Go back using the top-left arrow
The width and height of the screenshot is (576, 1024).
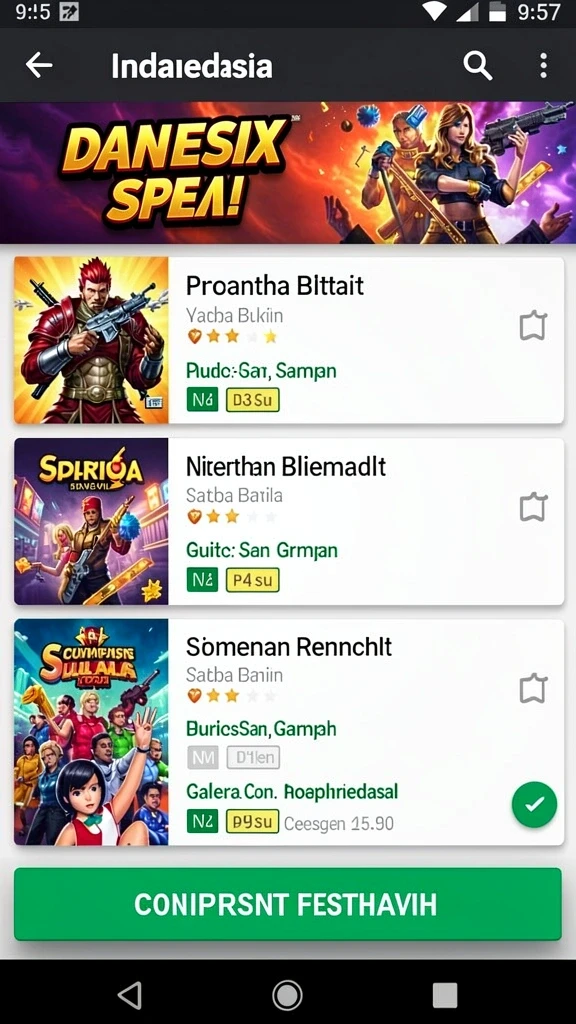39,65
